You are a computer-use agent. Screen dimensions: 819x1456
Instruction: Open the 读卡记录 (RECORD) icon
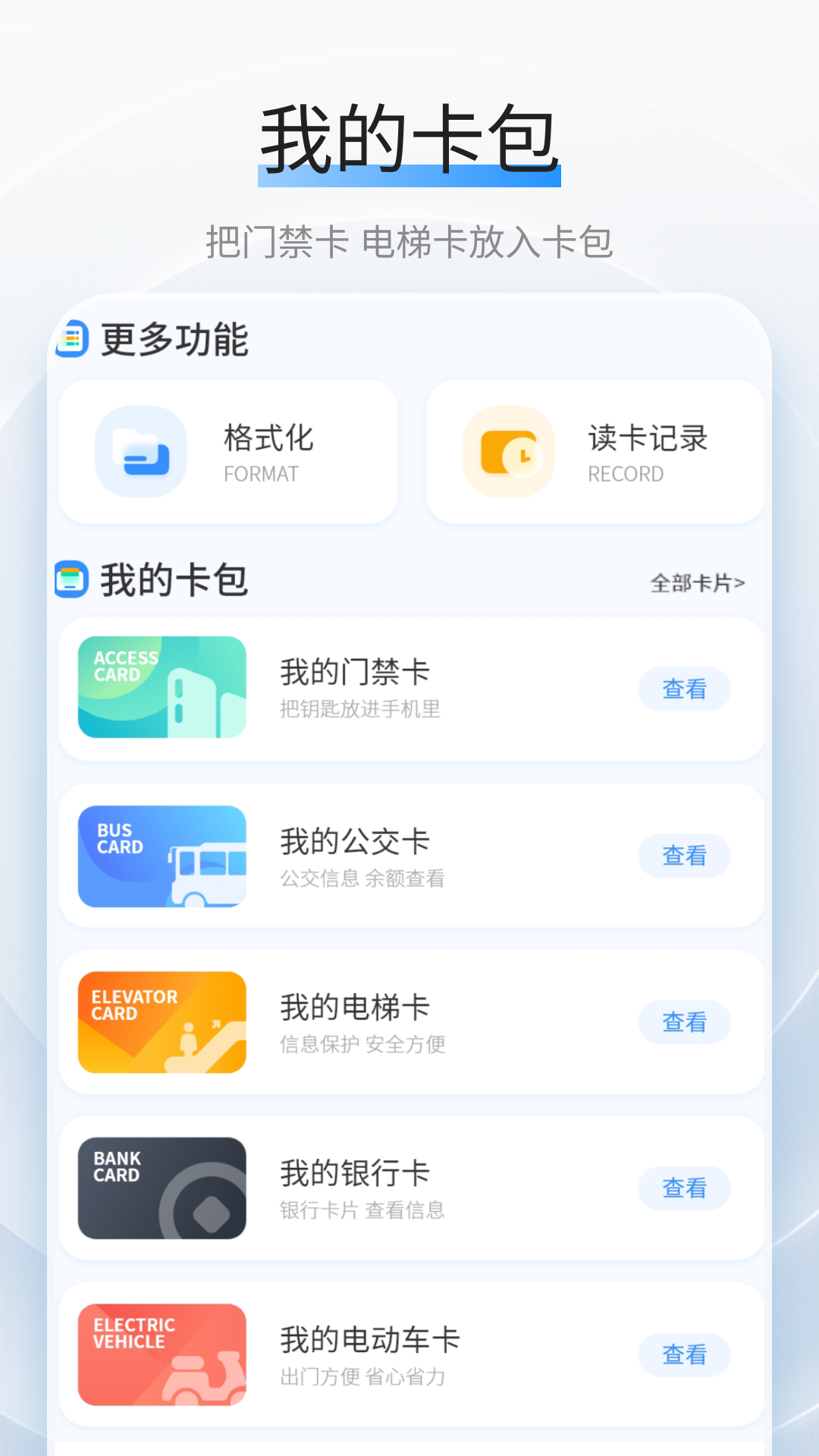pyautogui.click(x=507, y=451)
